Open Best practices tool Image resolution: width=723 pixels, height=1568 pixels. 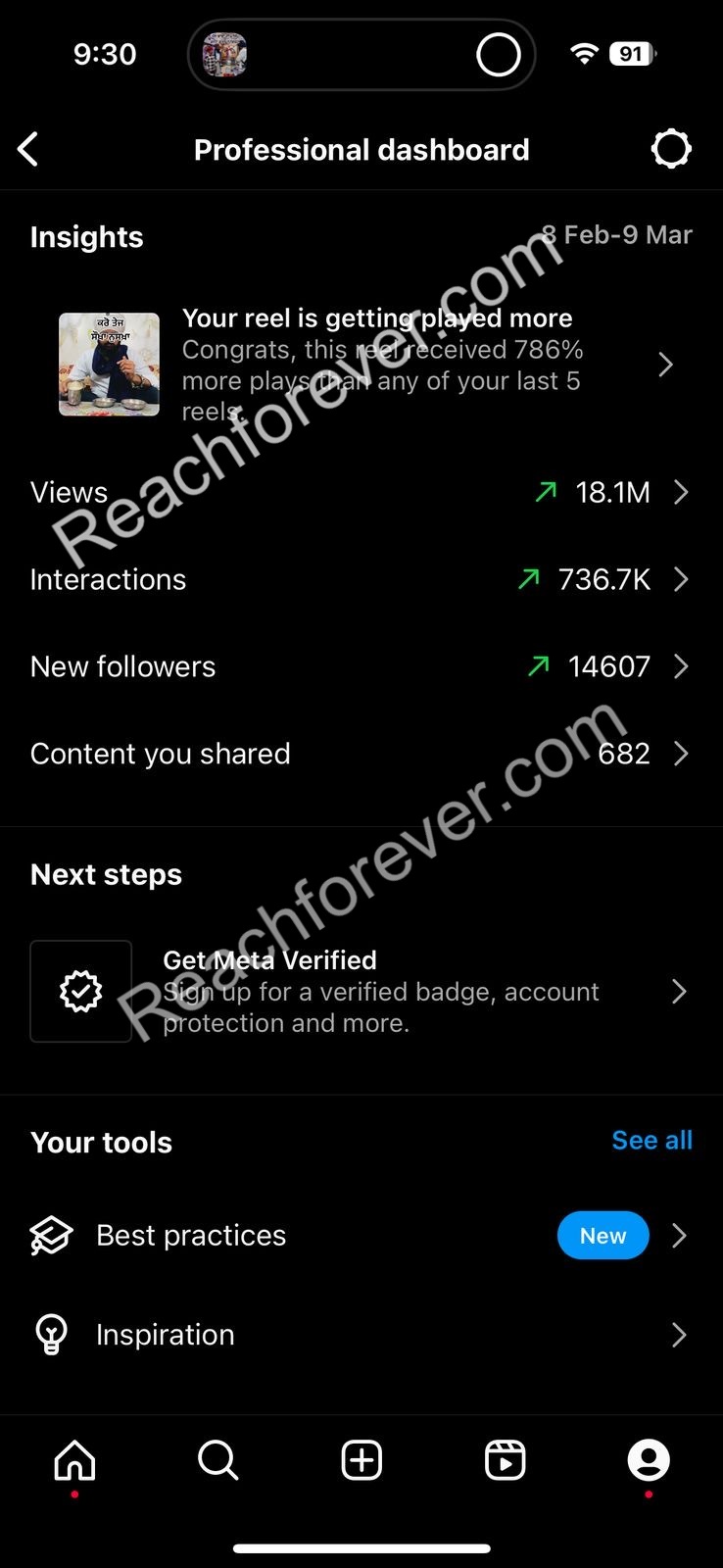(361, 1236)
